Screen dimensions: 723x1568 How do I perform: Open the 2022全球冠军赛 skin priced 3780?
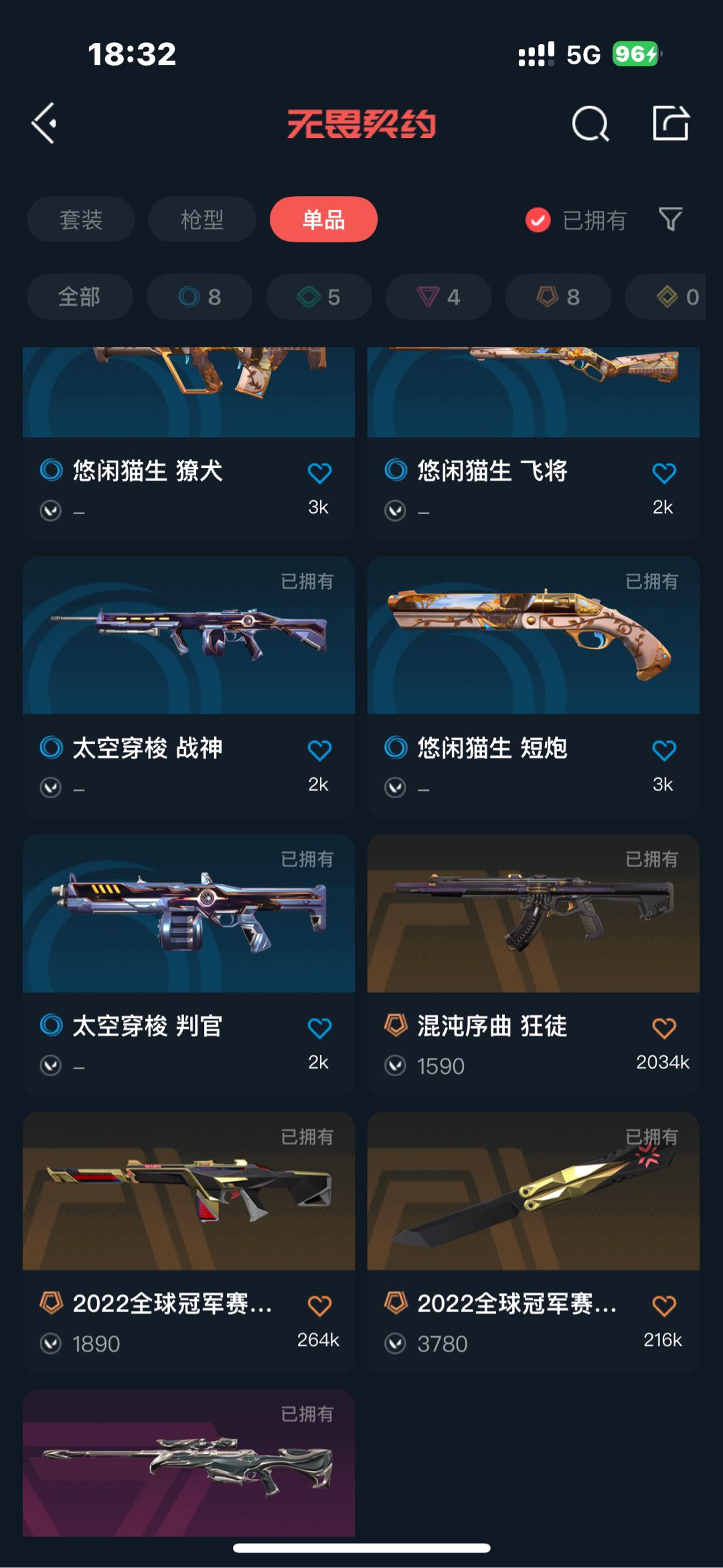coord(533,1192)
